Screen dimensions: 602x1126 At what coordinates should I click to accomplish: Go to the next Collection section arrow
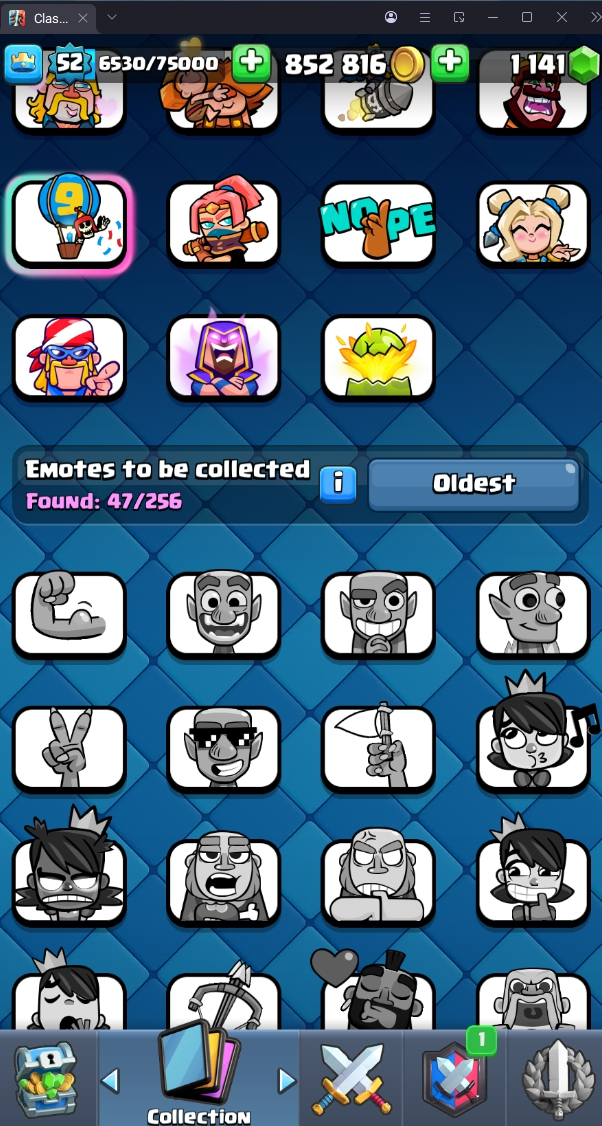pos(287,1080)
